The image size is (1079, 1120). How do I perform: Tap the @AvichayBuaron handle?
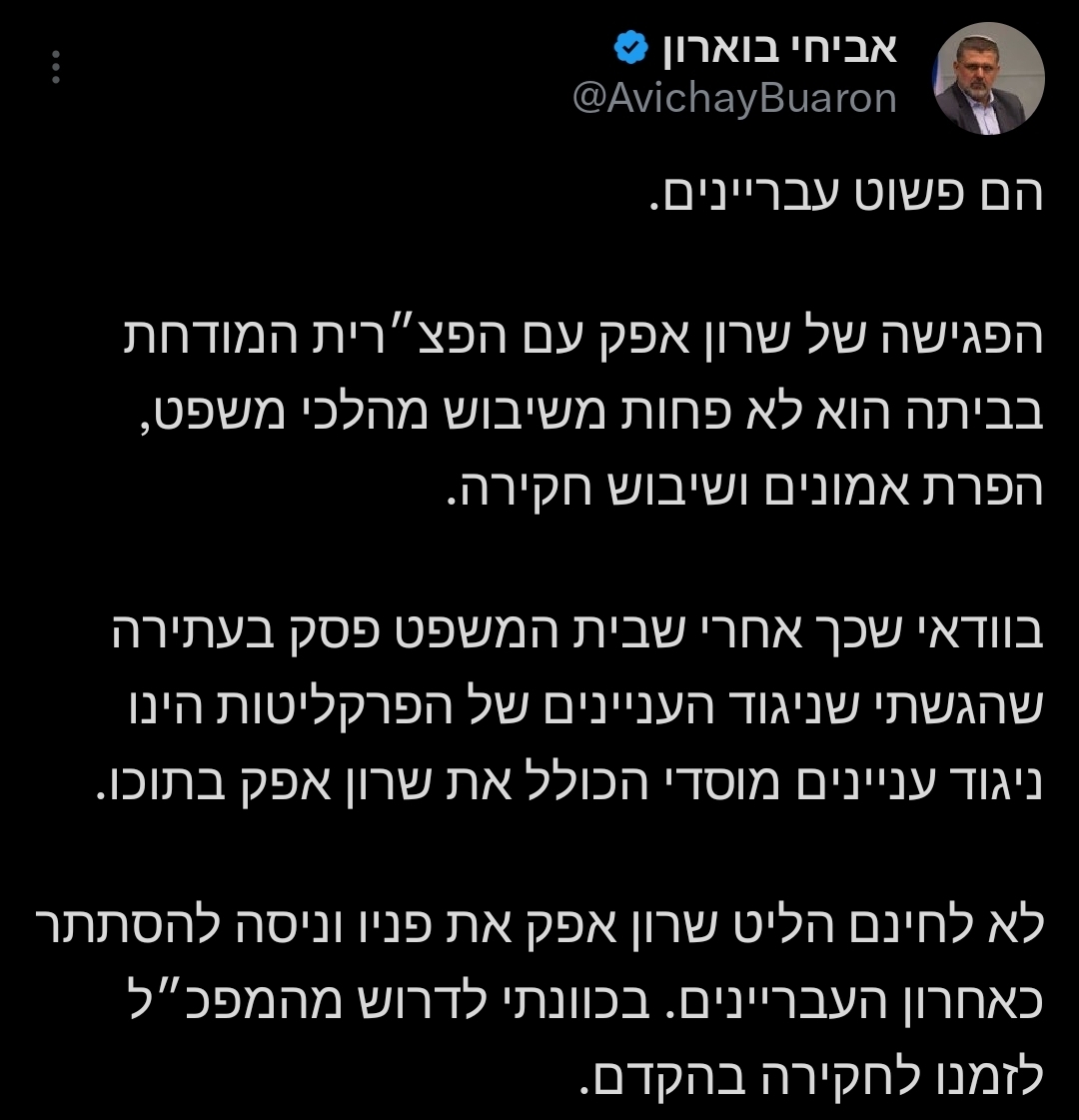pos(734,98)
